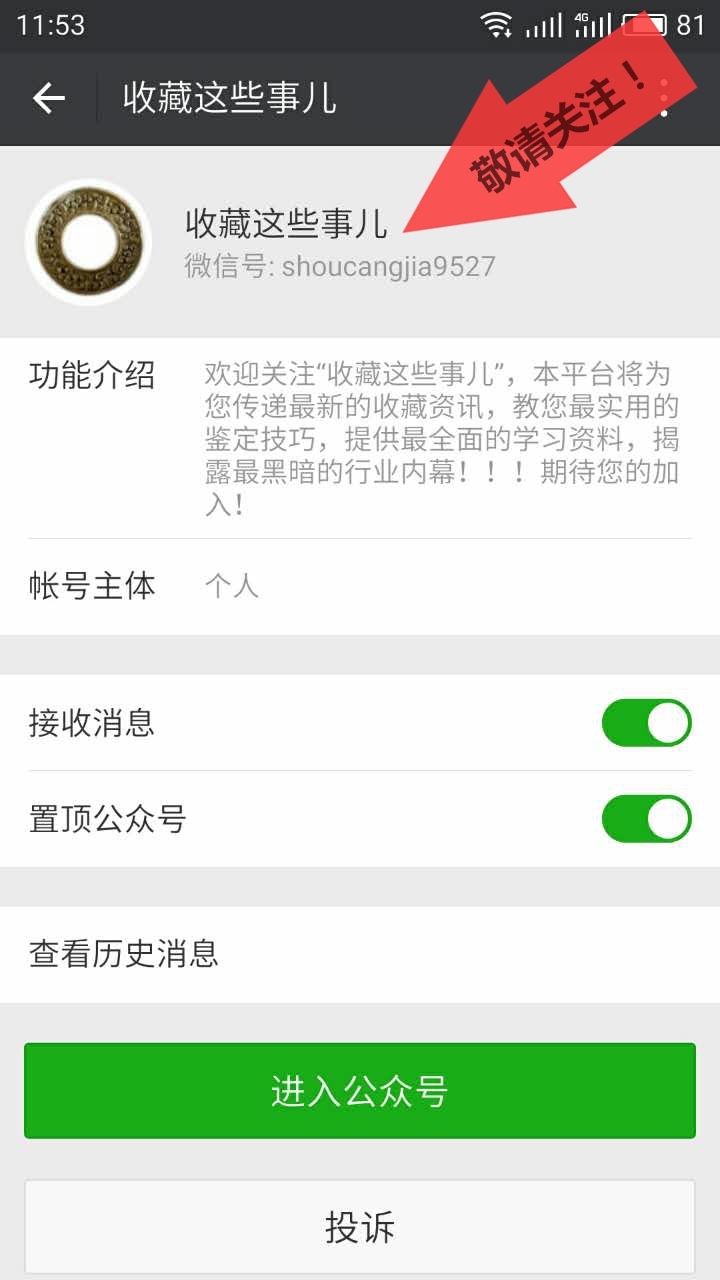Tap 投诉 to file a complaint
Screen dimensions: 720x1280
tap(360, 1227)
